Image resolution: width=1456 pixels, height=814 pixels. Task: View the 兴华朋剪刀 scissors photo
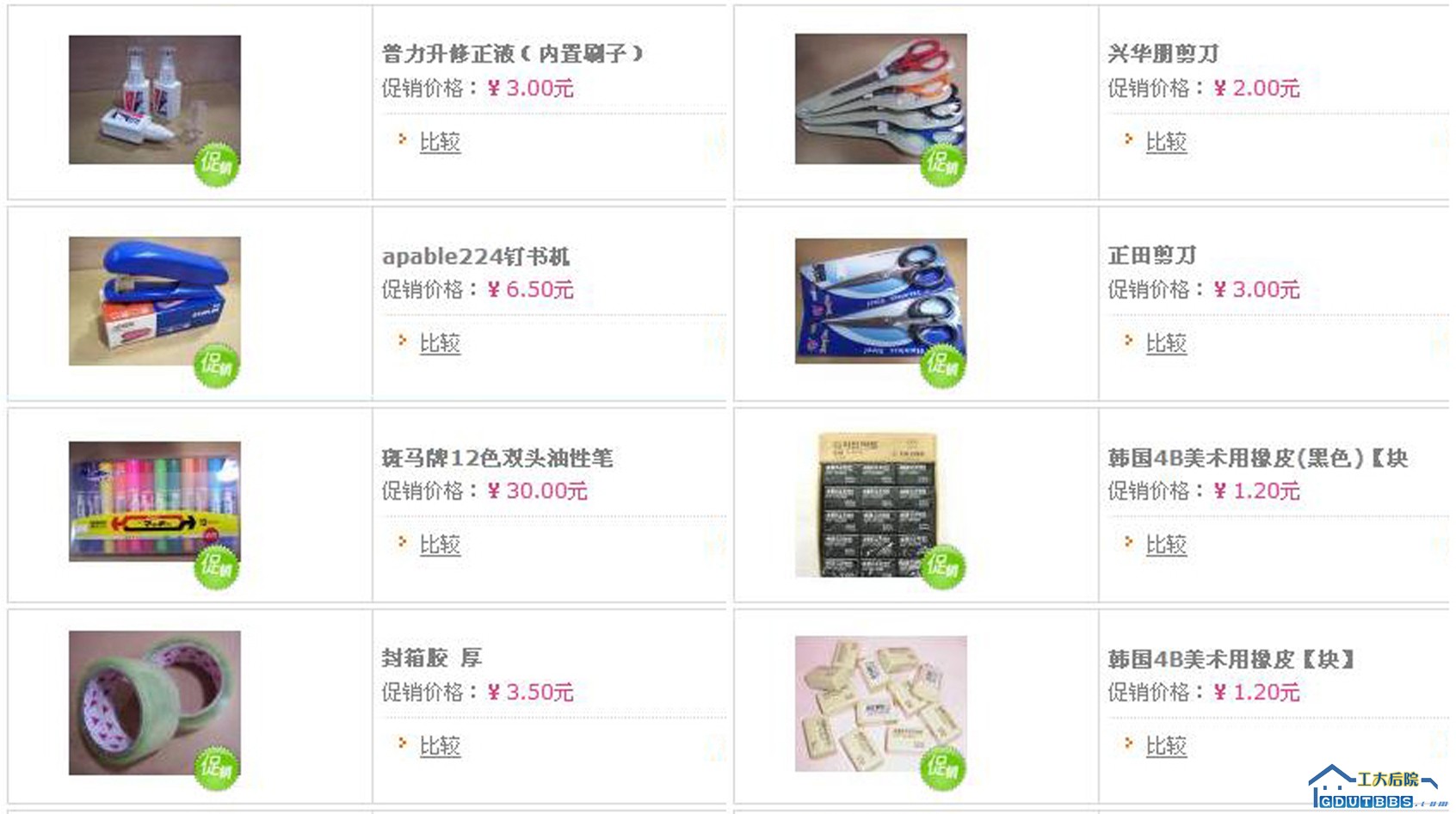(x=880, y=100)
